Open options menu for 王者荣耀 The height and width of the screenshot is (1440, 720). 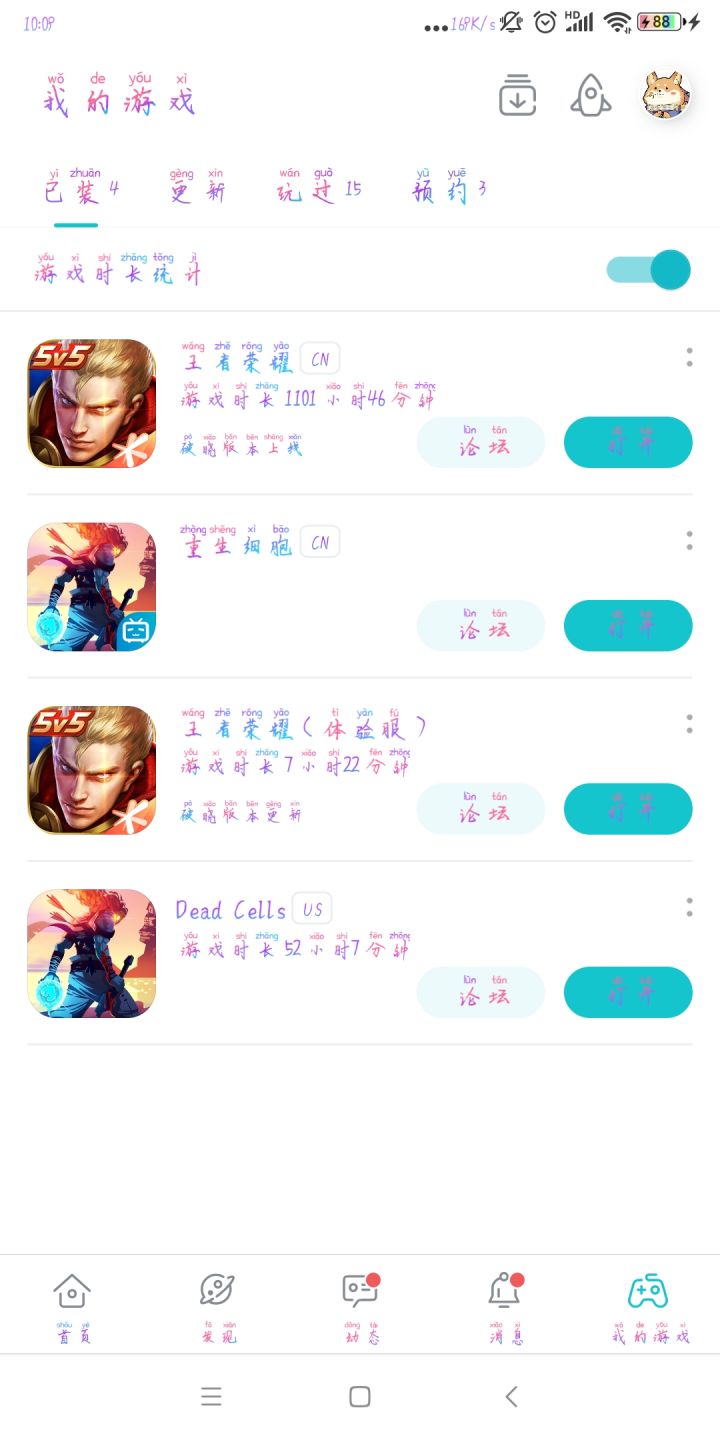click(689, 358)
